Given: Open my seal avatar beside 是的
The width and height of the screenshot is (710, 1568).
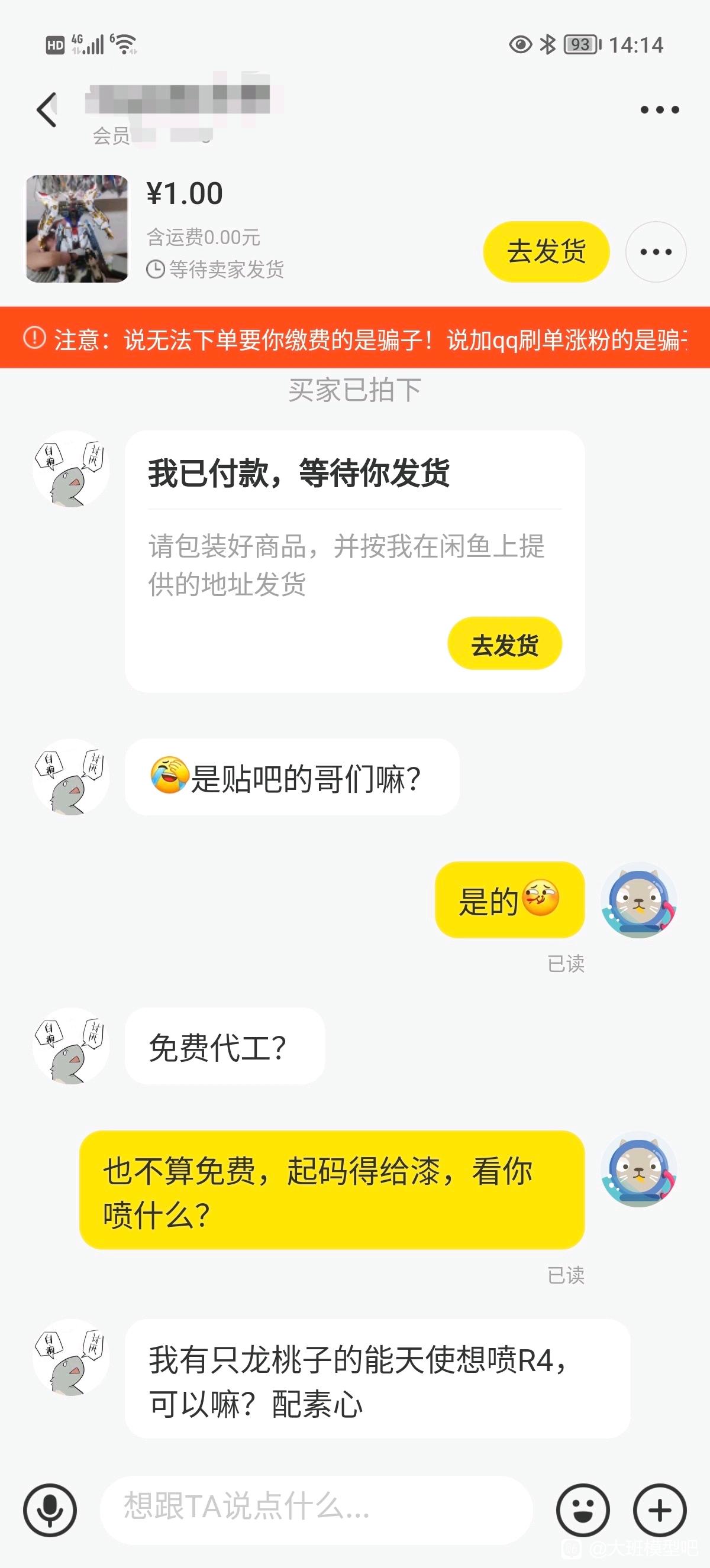Looking at the screenshot, I should coord(639,900).
